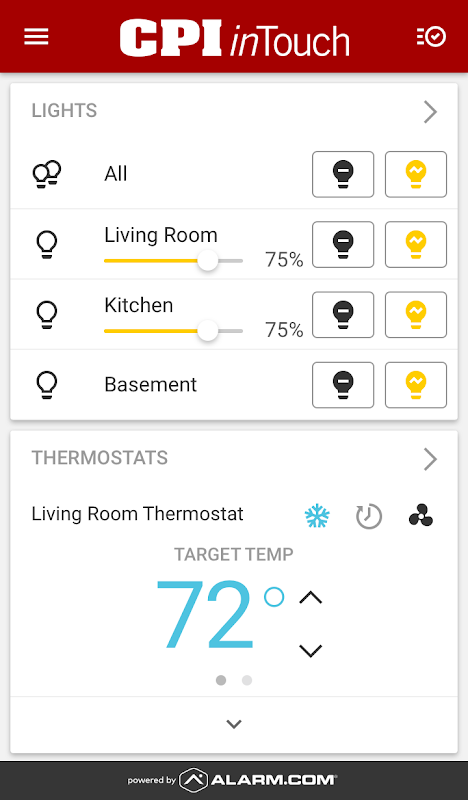Open the scenes checklist icon

(431, 37)
